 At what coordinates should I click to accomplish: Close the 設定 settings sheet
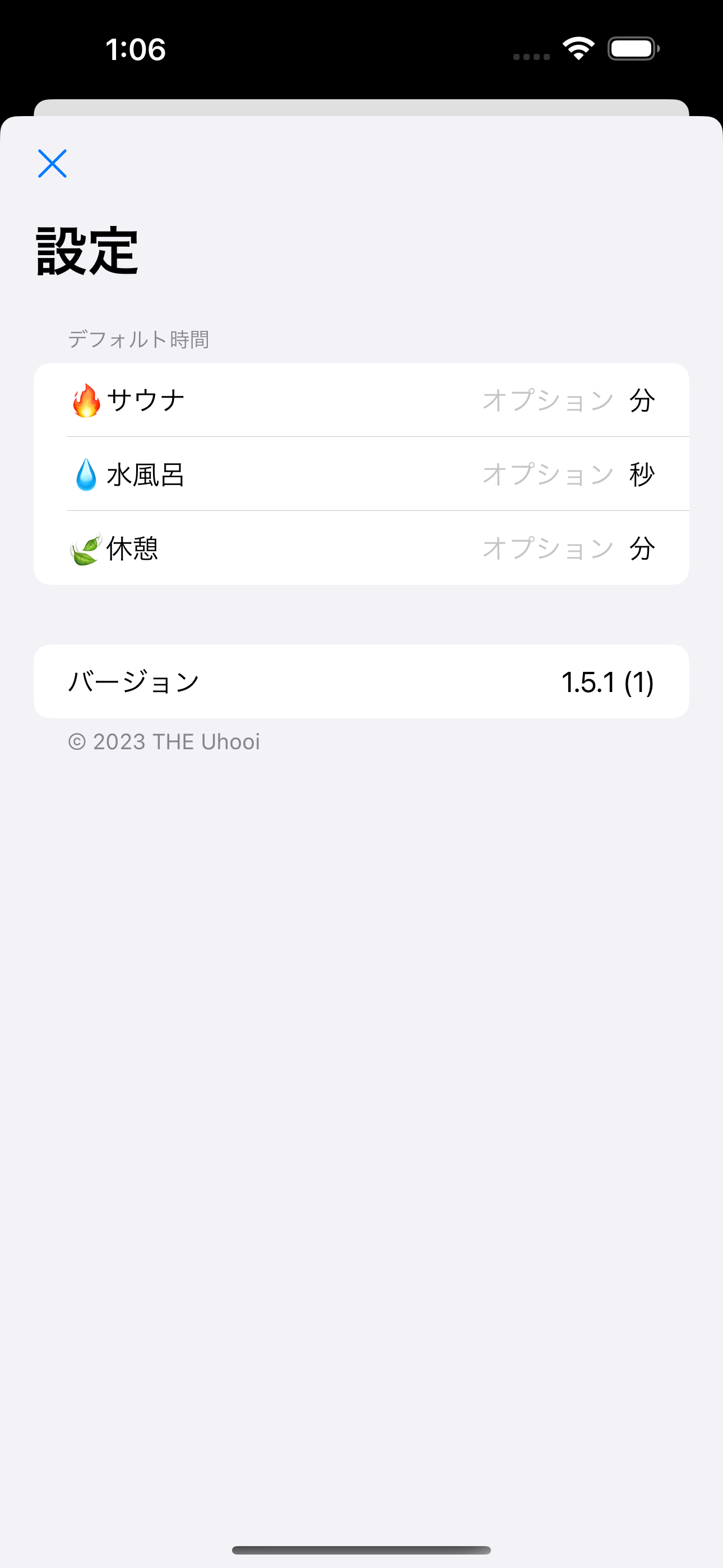pos(52,164)
